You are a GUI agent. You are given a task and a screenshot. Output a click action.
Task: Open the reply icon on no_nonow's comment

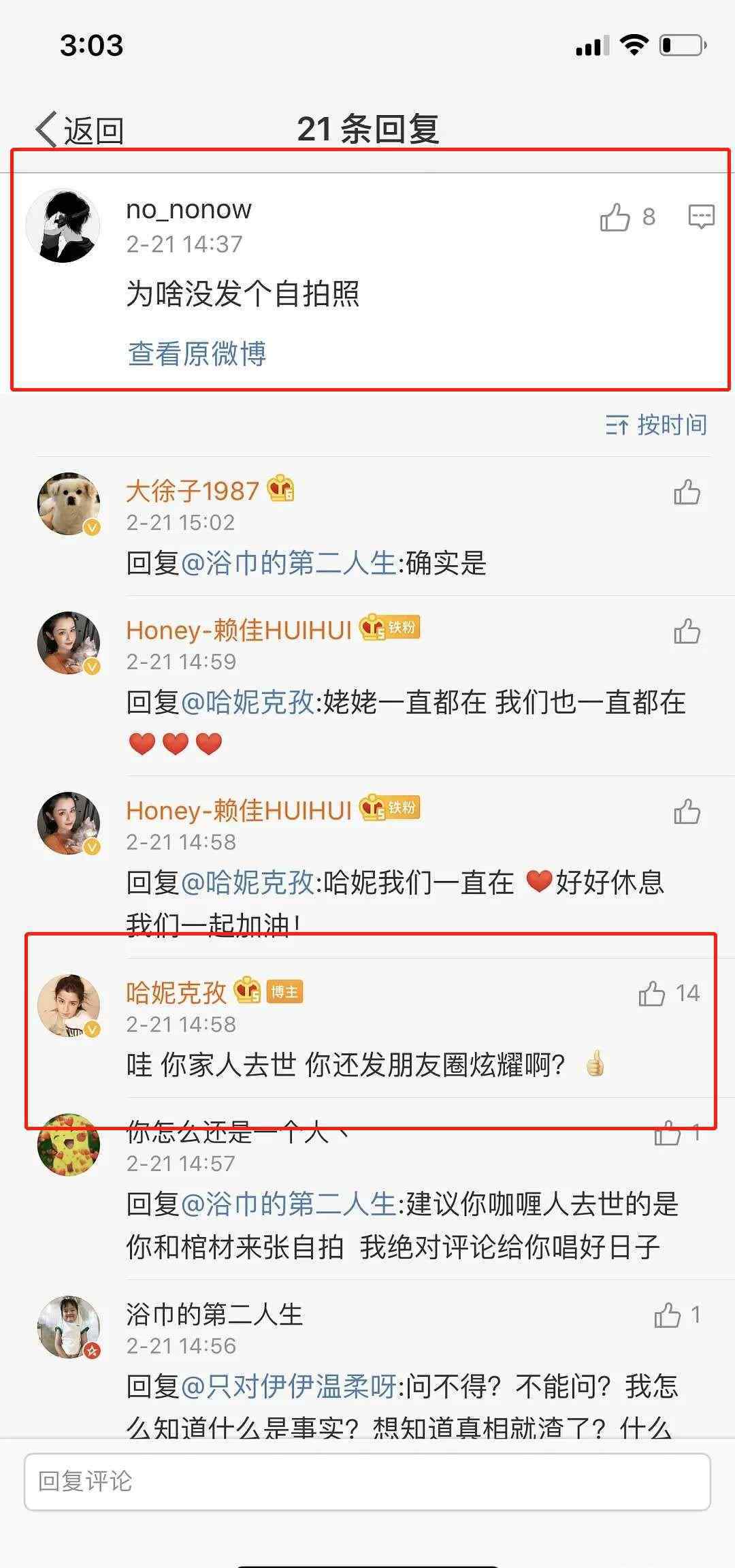click(x=701, y=217)
